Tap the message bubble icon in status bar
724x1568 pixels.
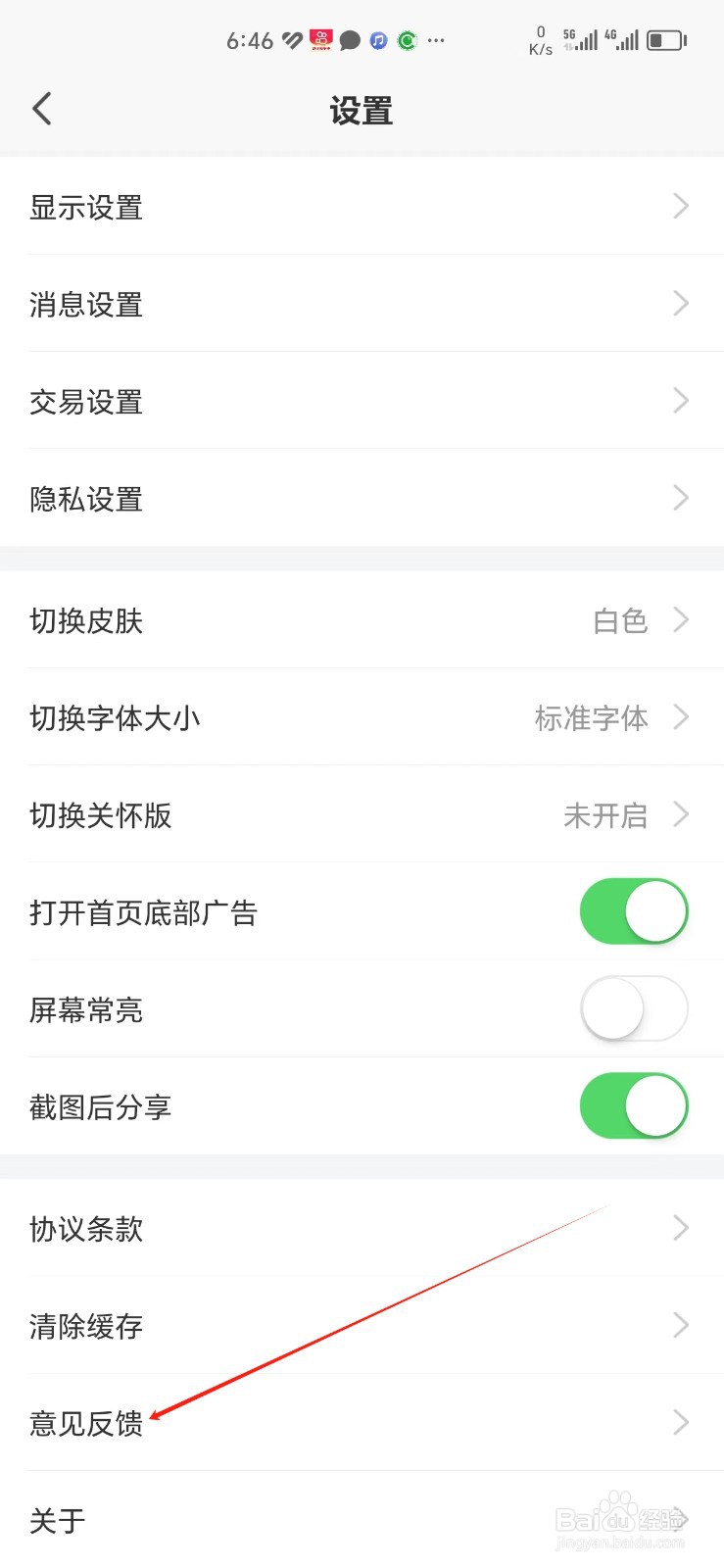[x=350, y=40]
